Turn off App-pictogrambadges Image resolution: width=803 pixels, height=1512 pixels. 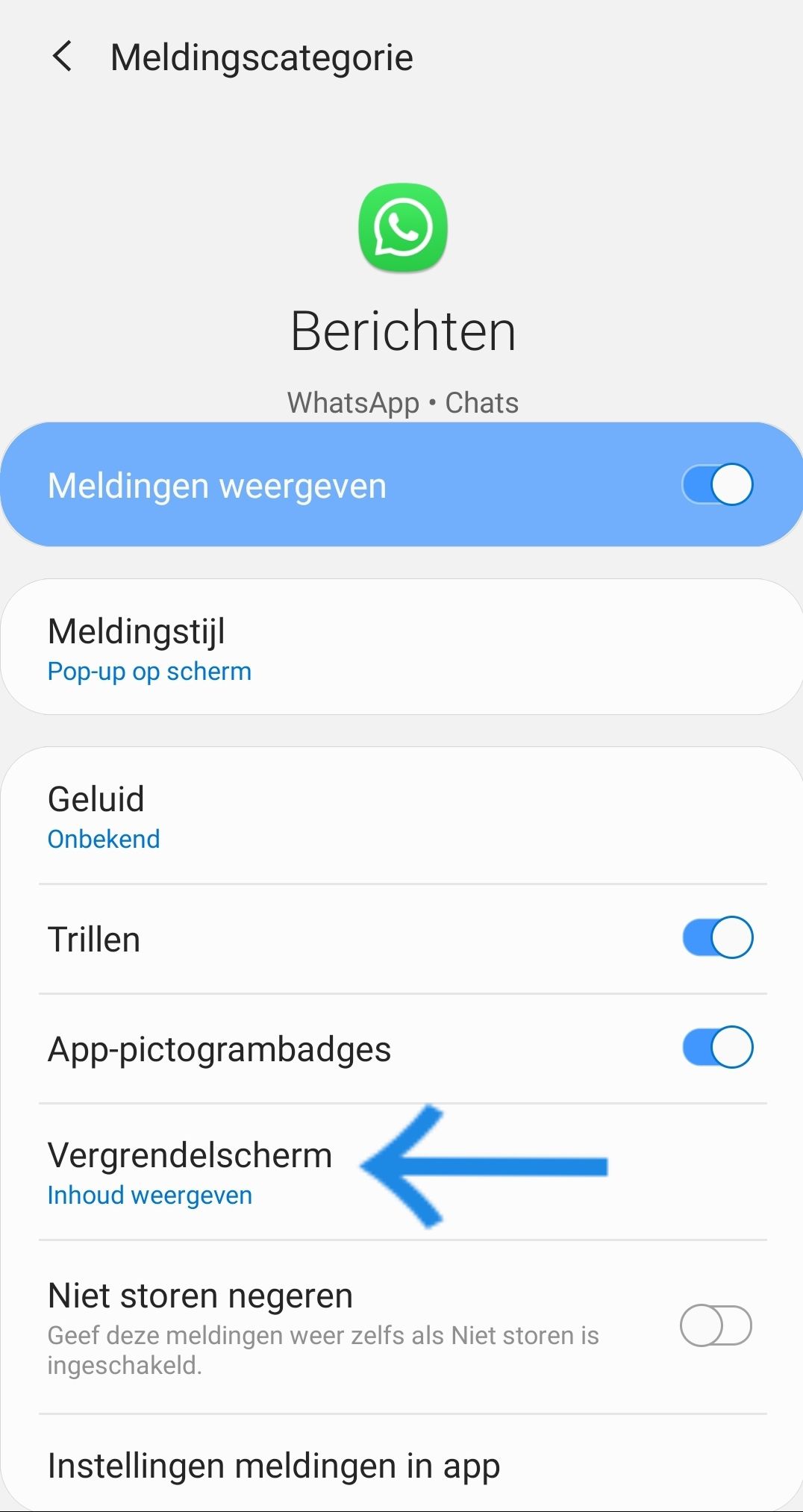point(717,1047)
